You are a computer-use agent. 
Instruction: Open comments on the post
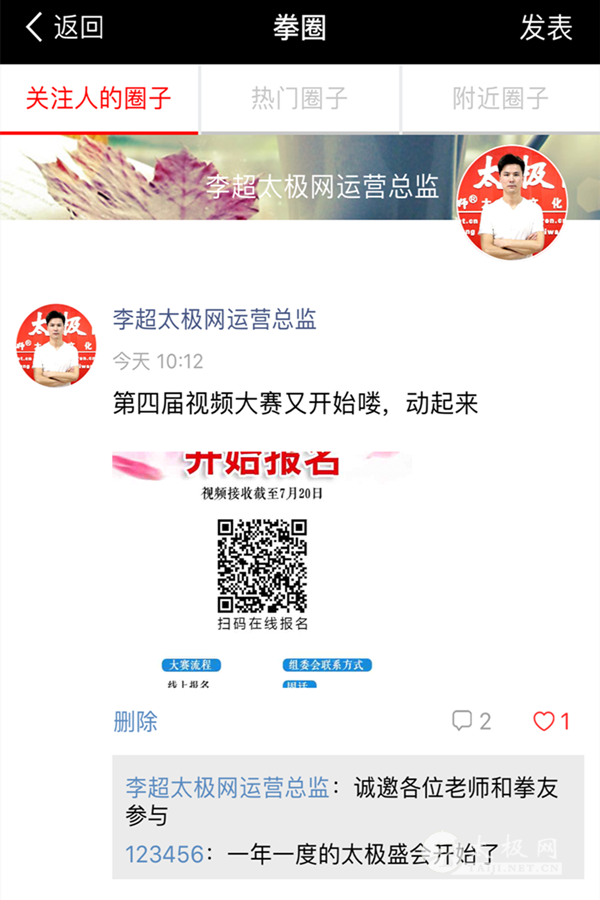coord(471,721)
